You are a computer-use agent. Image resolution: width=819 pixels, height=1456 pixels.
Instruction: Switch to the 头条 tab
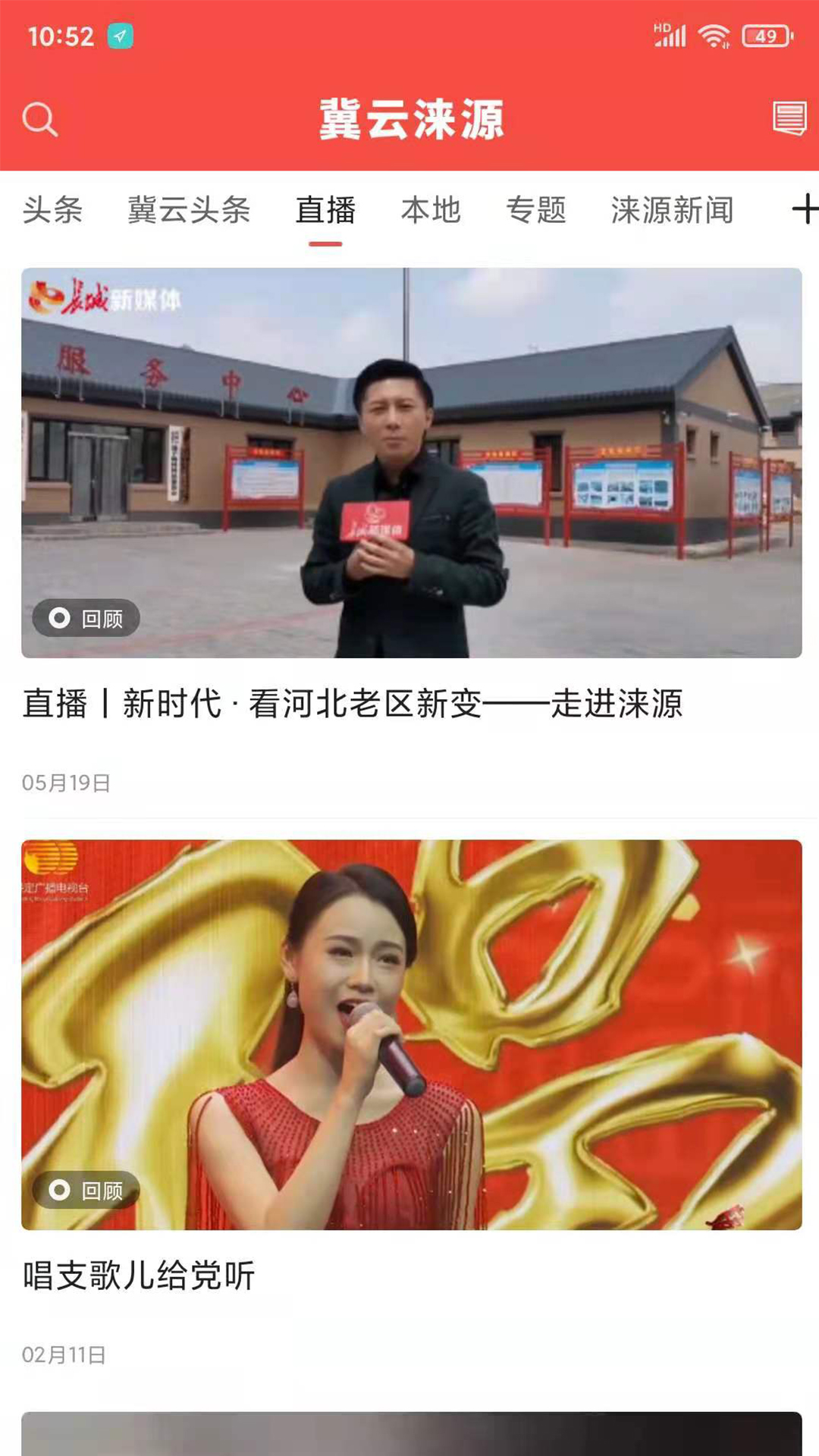(x=53, y=211)
